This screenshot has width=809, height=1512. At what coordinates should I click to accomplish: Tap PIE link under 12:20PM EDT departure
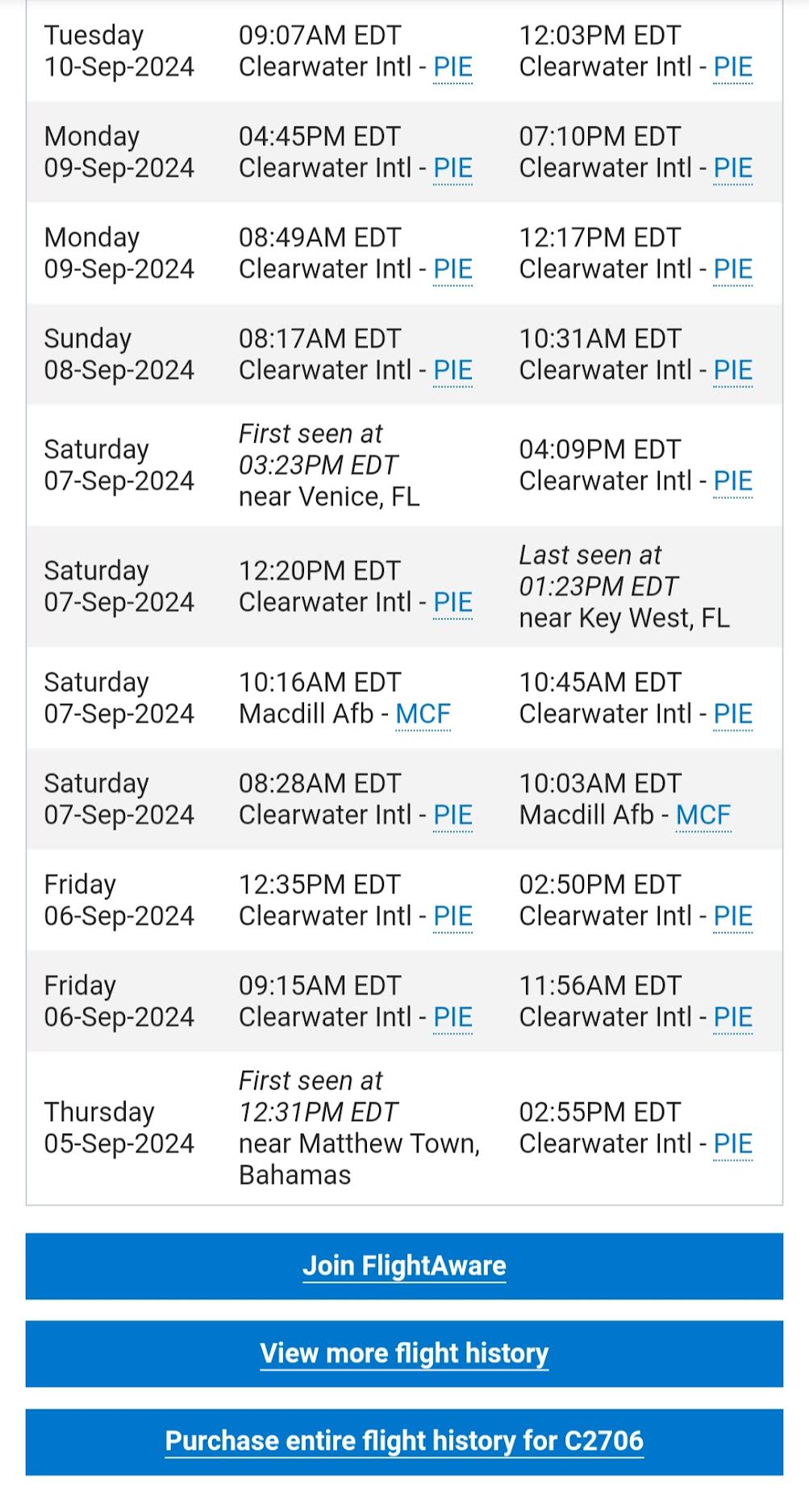click(x=452, y=602)
